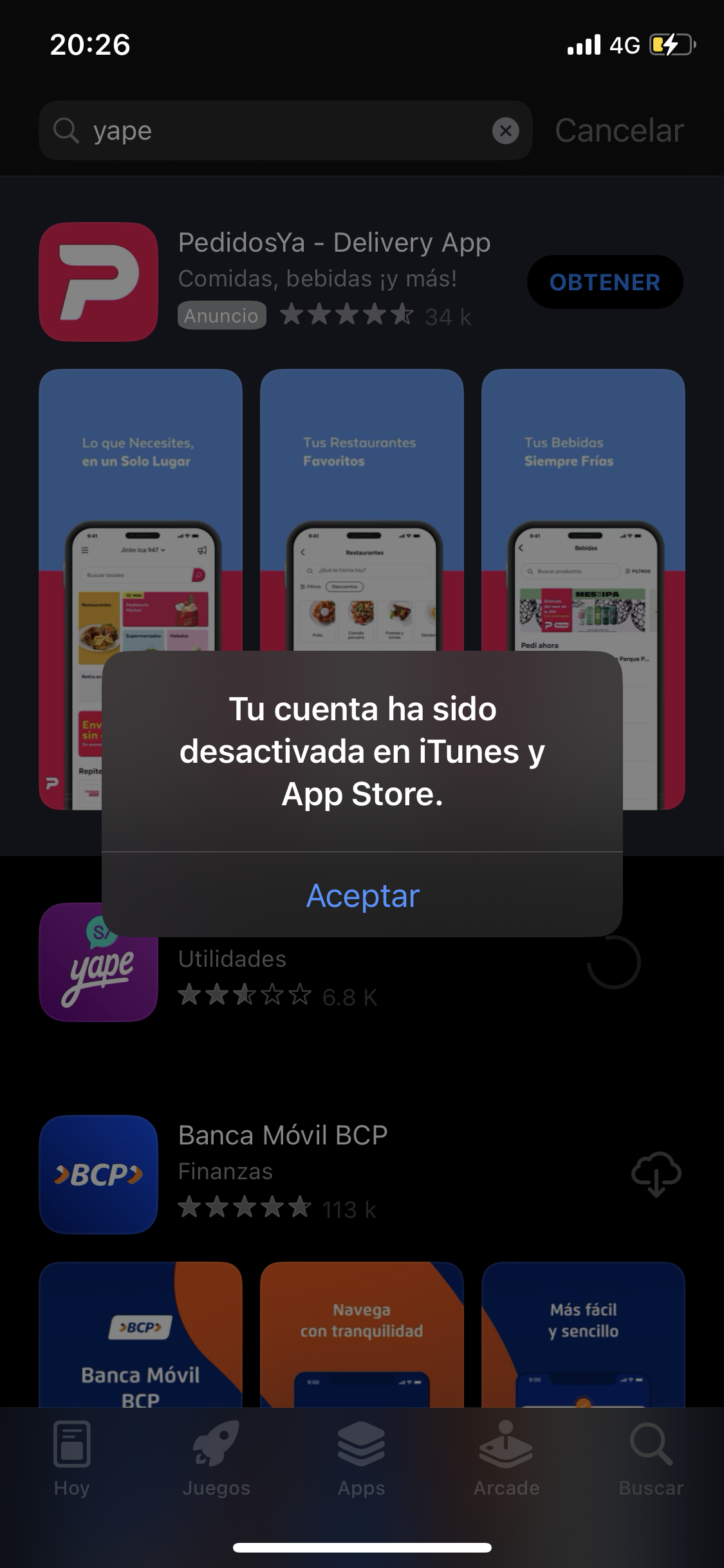724x1568 pixels.
Task: View the Tus Bebidas Siempre Frías screenshot
Action: pyautogui.click(x=583, y=510)
